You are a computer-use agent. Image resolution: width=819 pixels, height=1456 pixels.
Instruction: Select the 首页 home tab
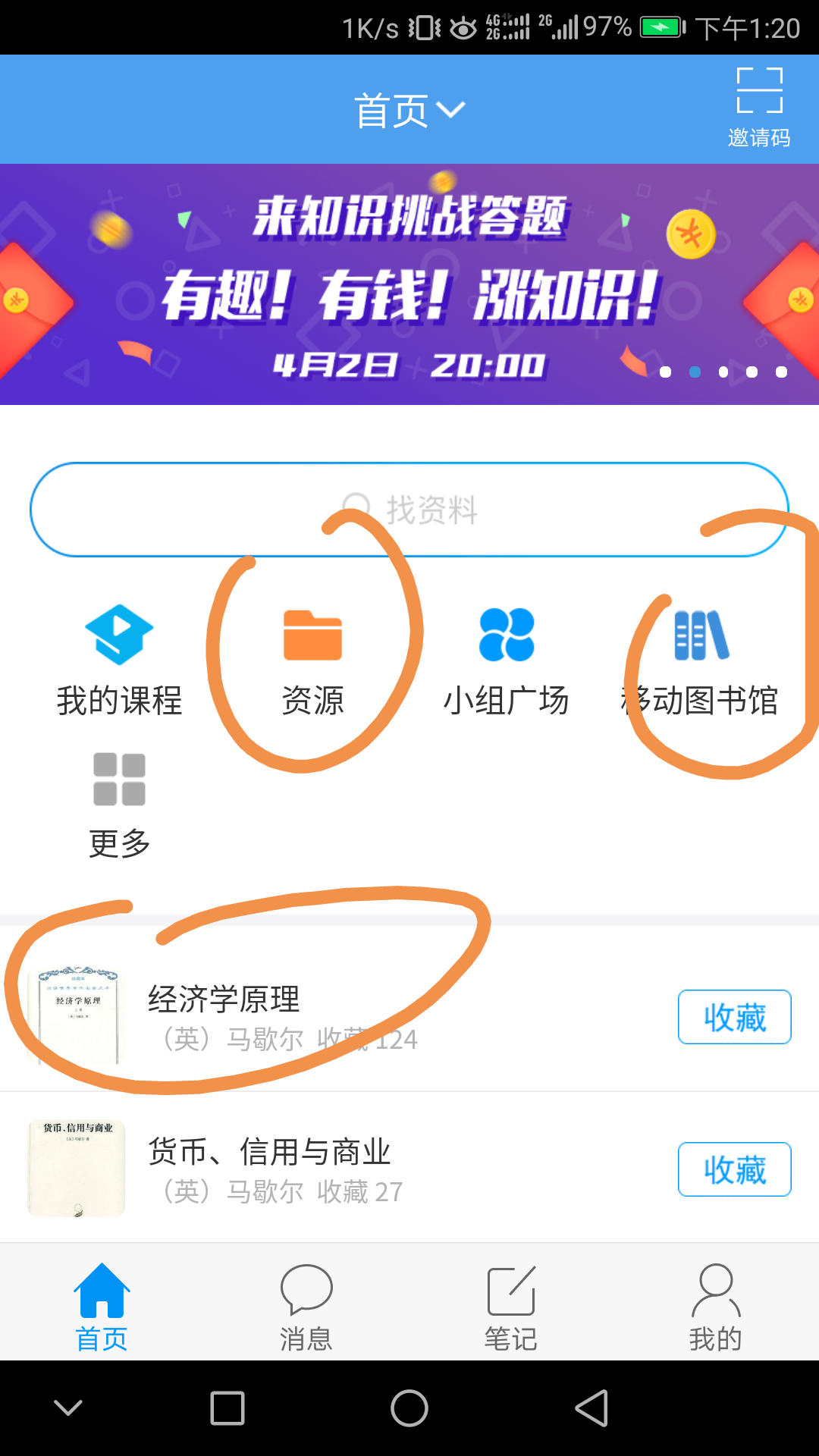102,1307
